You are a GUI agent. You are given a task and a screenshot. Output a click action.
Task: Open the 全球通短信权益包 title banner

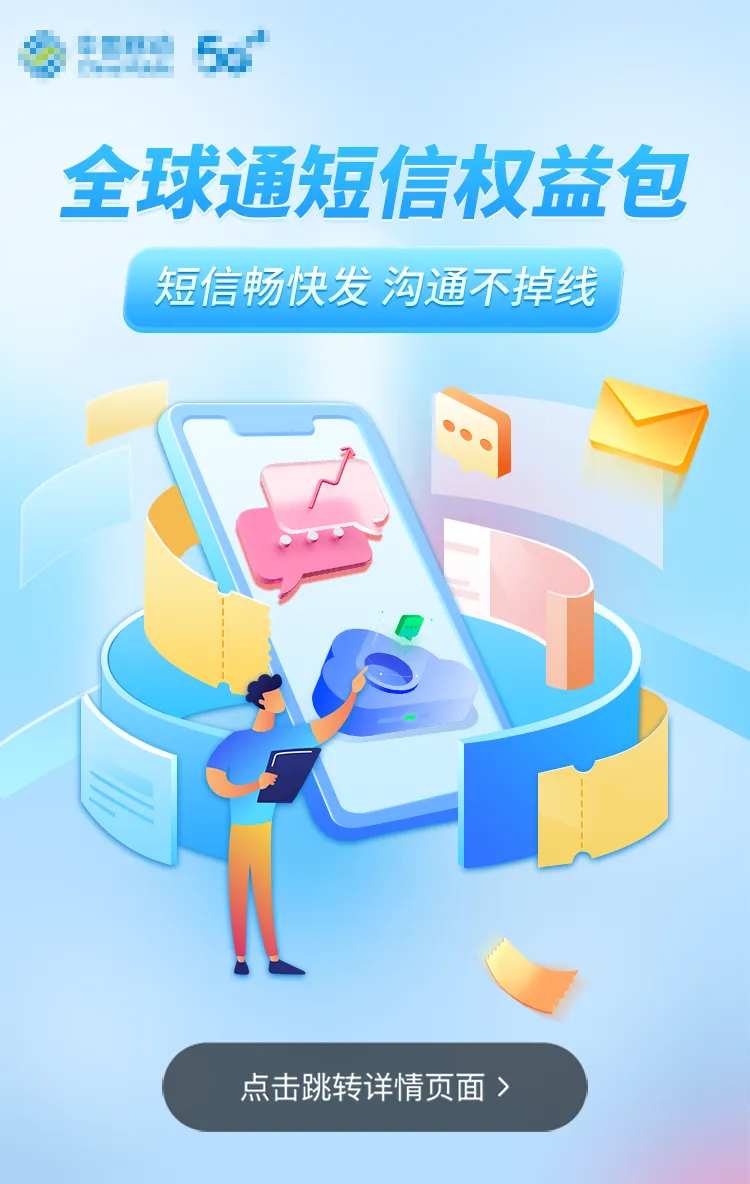(375, 185)
